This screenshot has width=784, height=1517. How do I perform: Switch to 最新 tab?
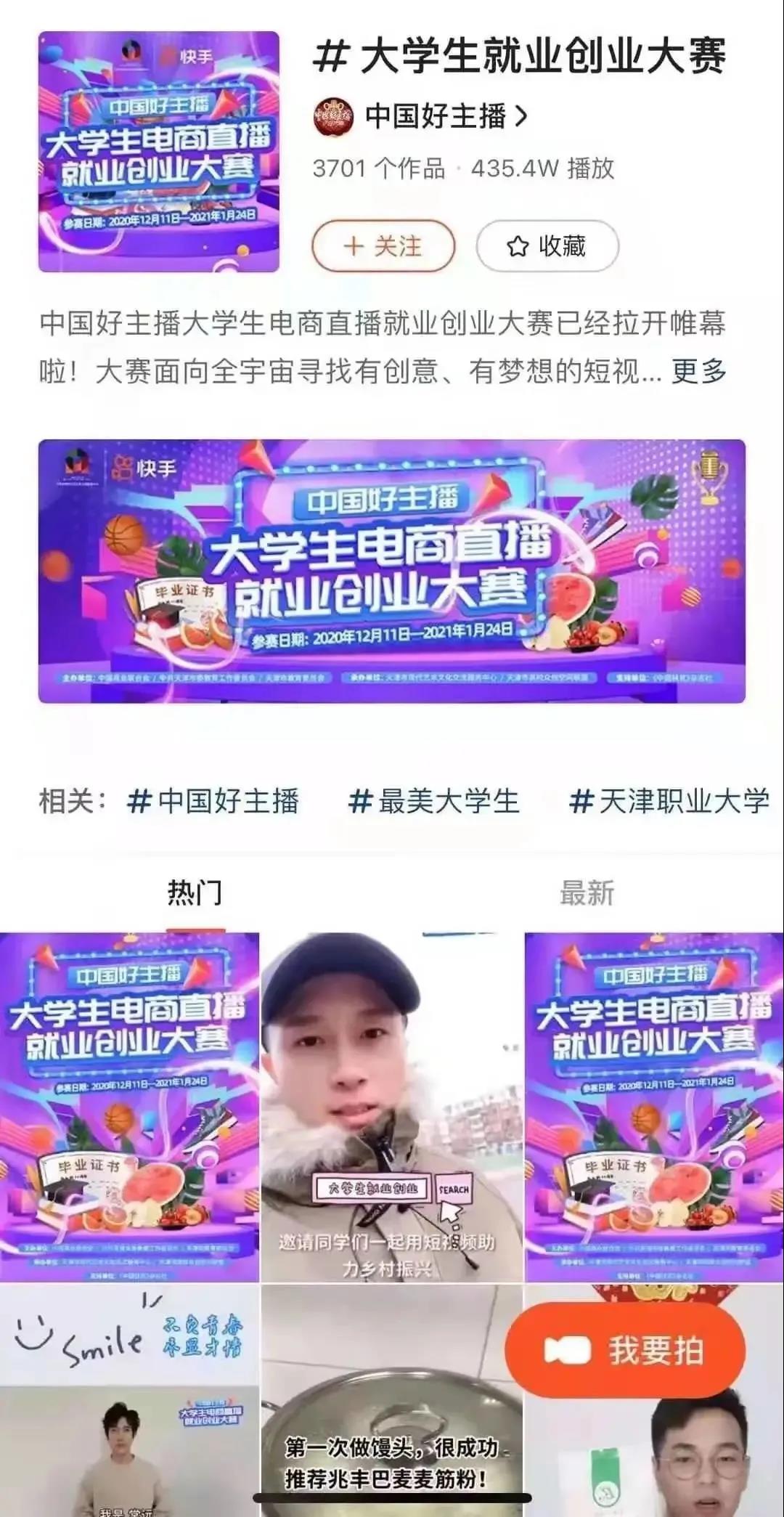587,892
